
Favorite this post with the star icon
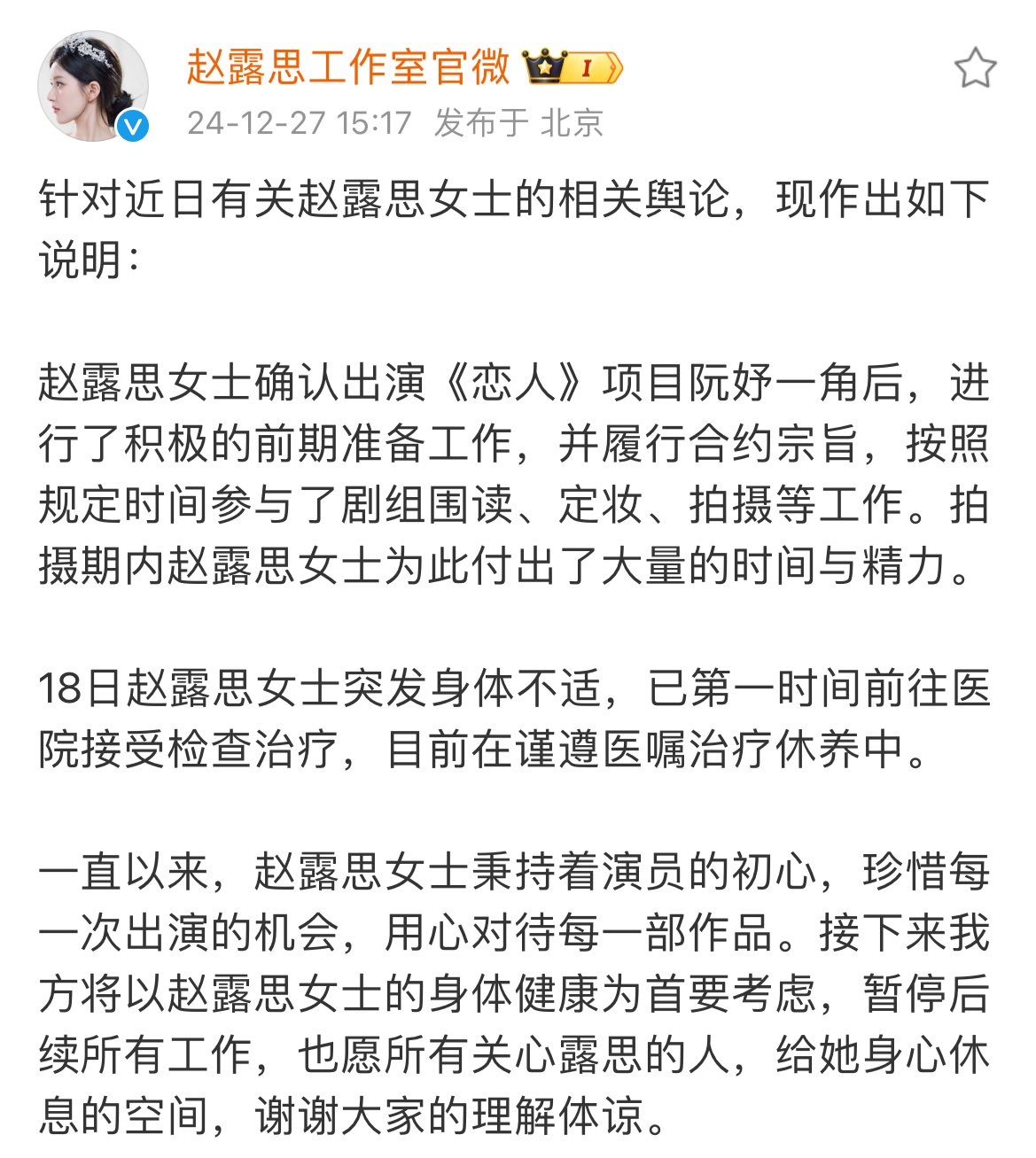click(975, 68)
